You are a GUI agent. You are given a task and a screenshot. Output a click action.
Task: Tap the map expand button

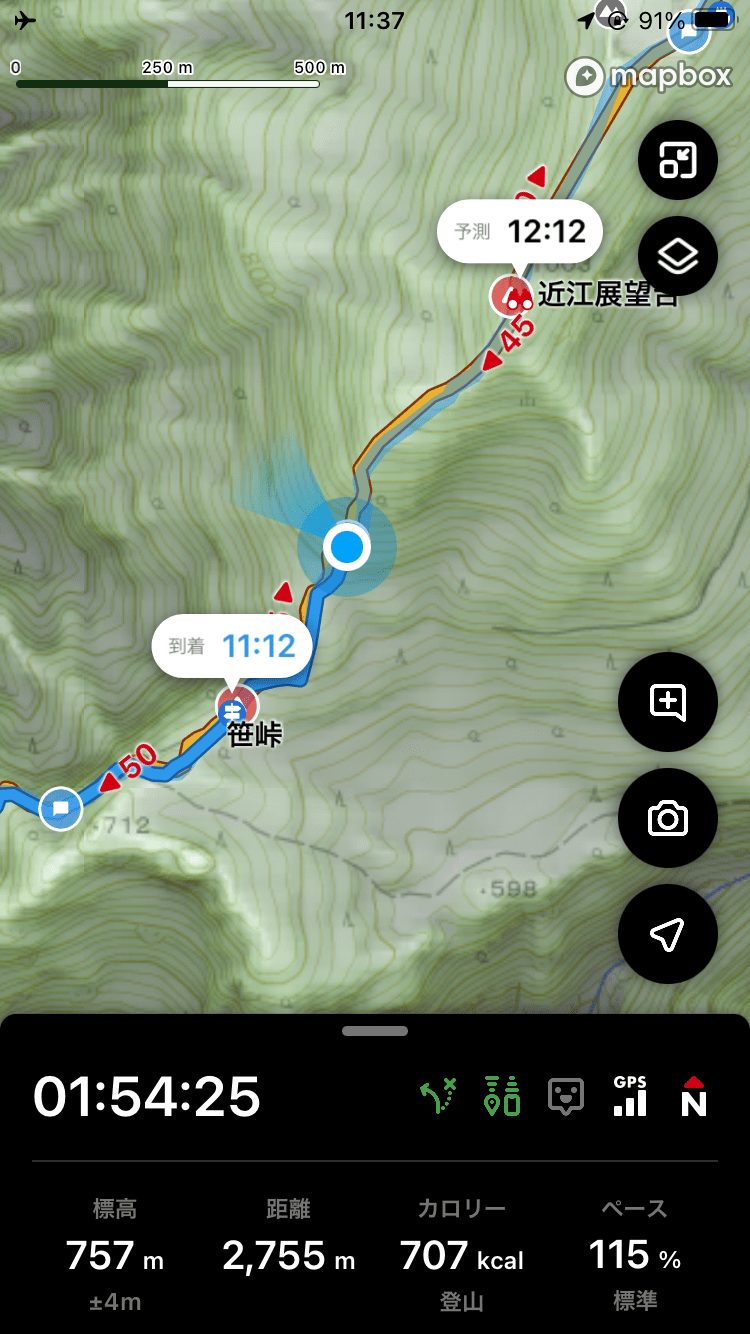click(x=677, y=160)
